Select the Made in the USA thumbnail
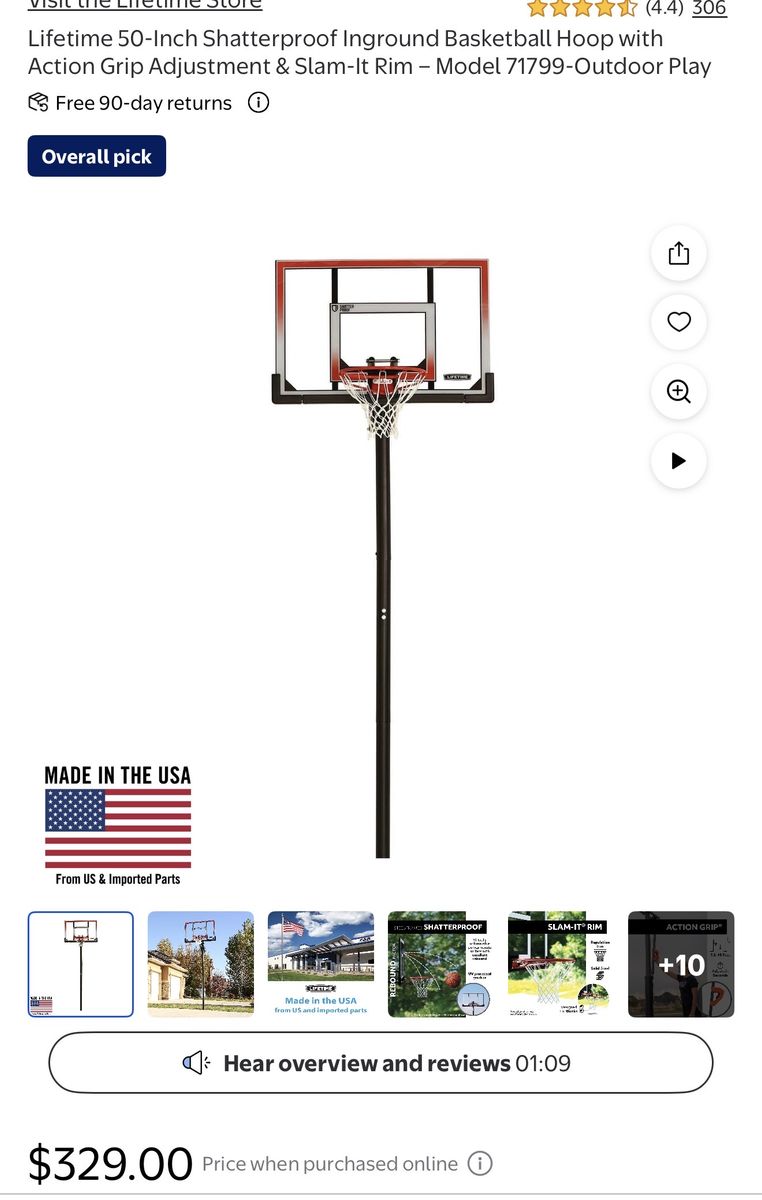The image size is (762, 1200). (320, 963)
